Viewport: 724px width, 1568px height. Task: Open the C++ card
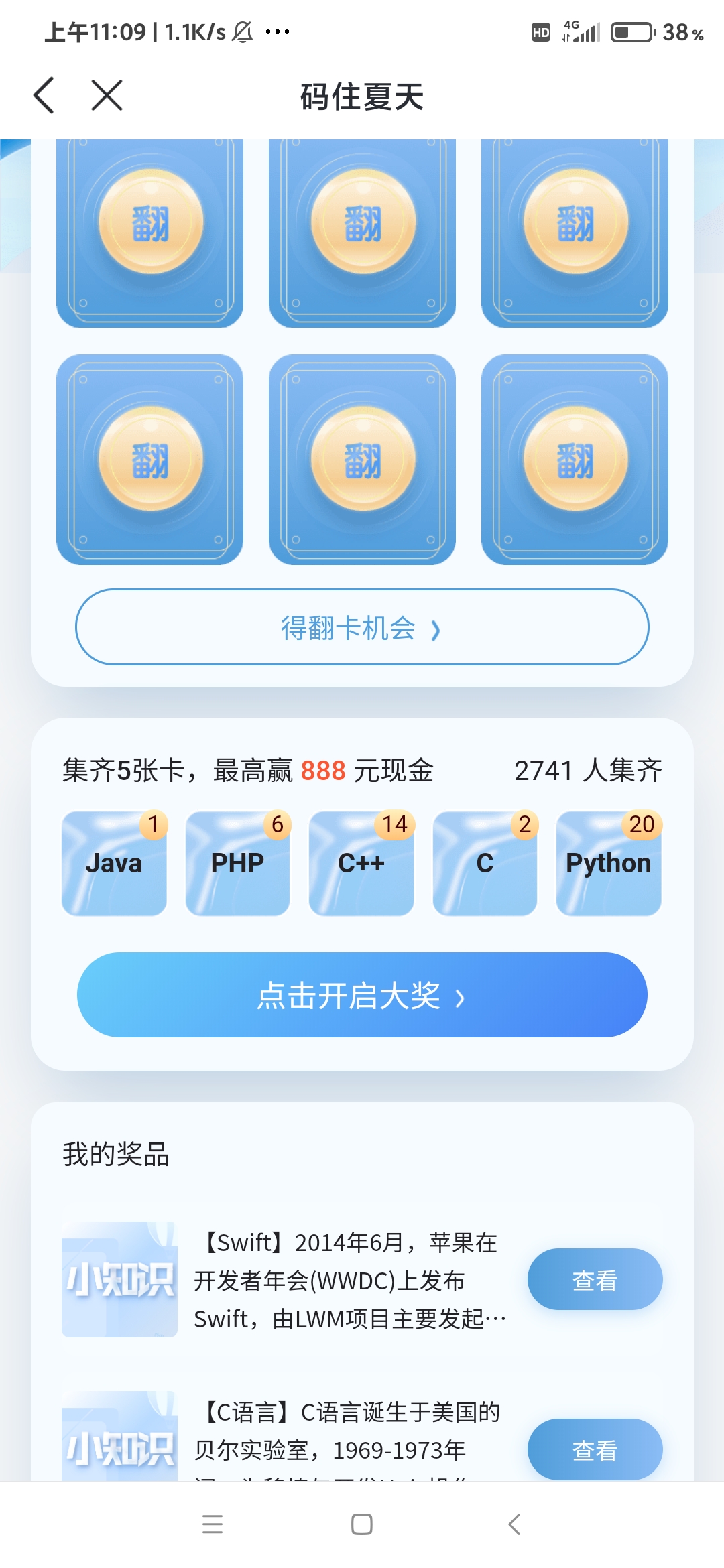(361, 863)
